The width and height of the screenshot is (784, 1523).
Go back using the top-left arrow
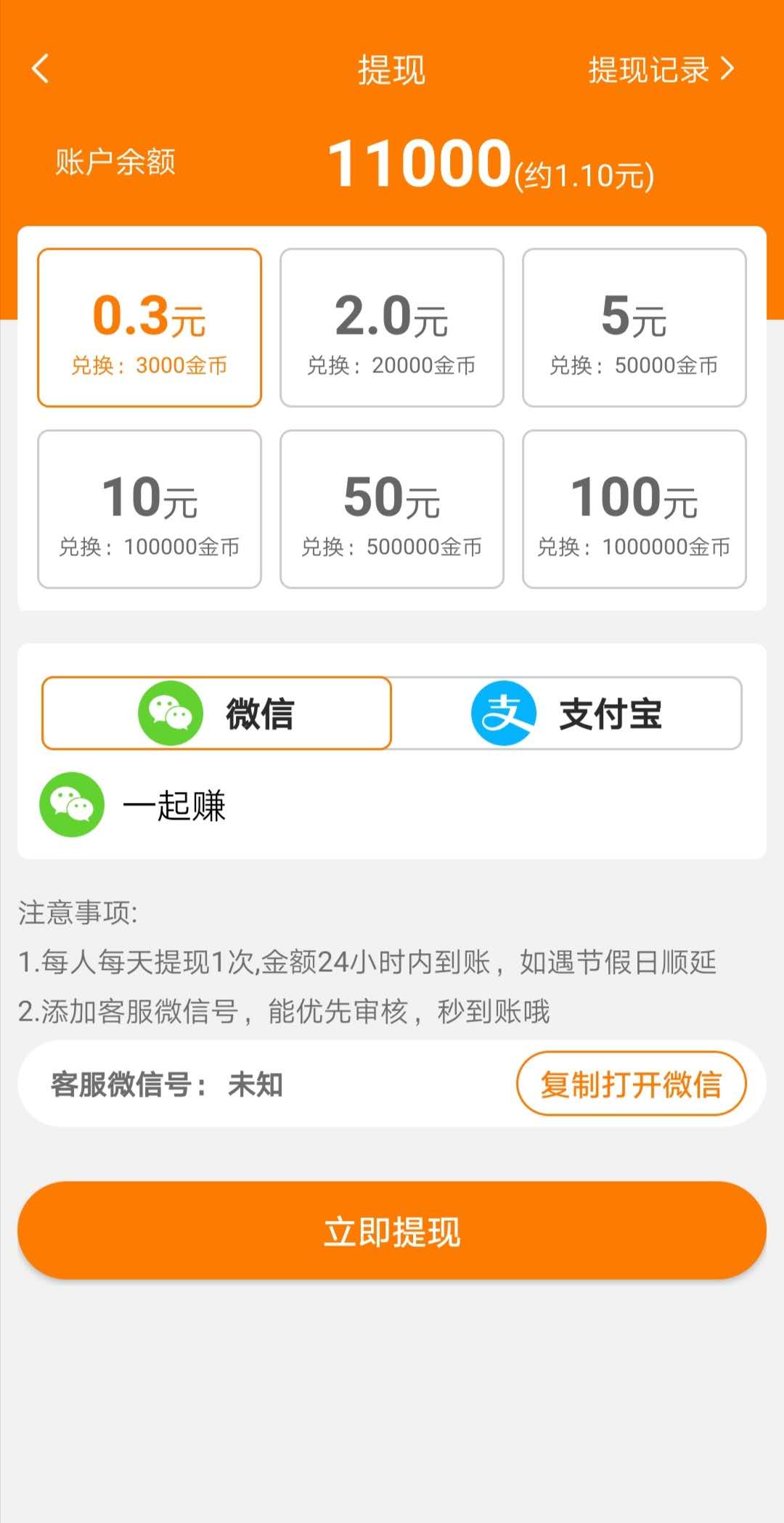(41, 70)
